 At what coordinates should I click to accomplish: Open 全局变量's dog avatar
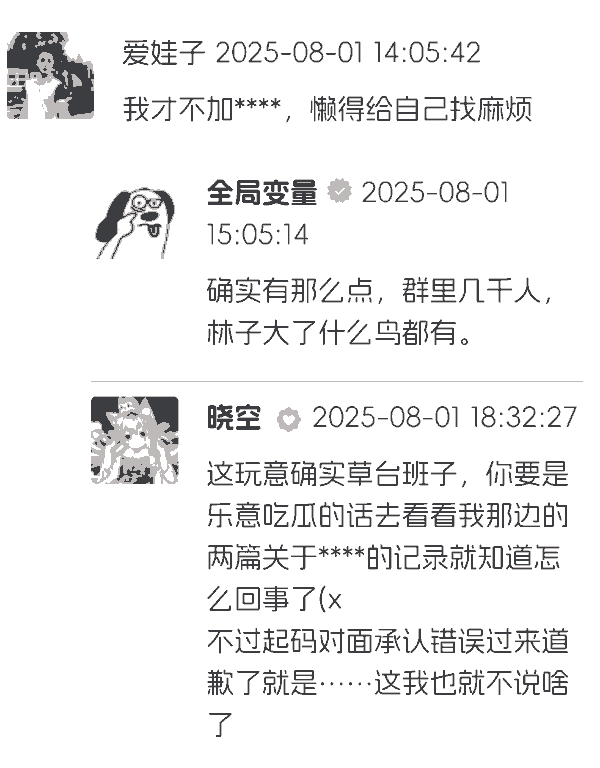[136, 222]
